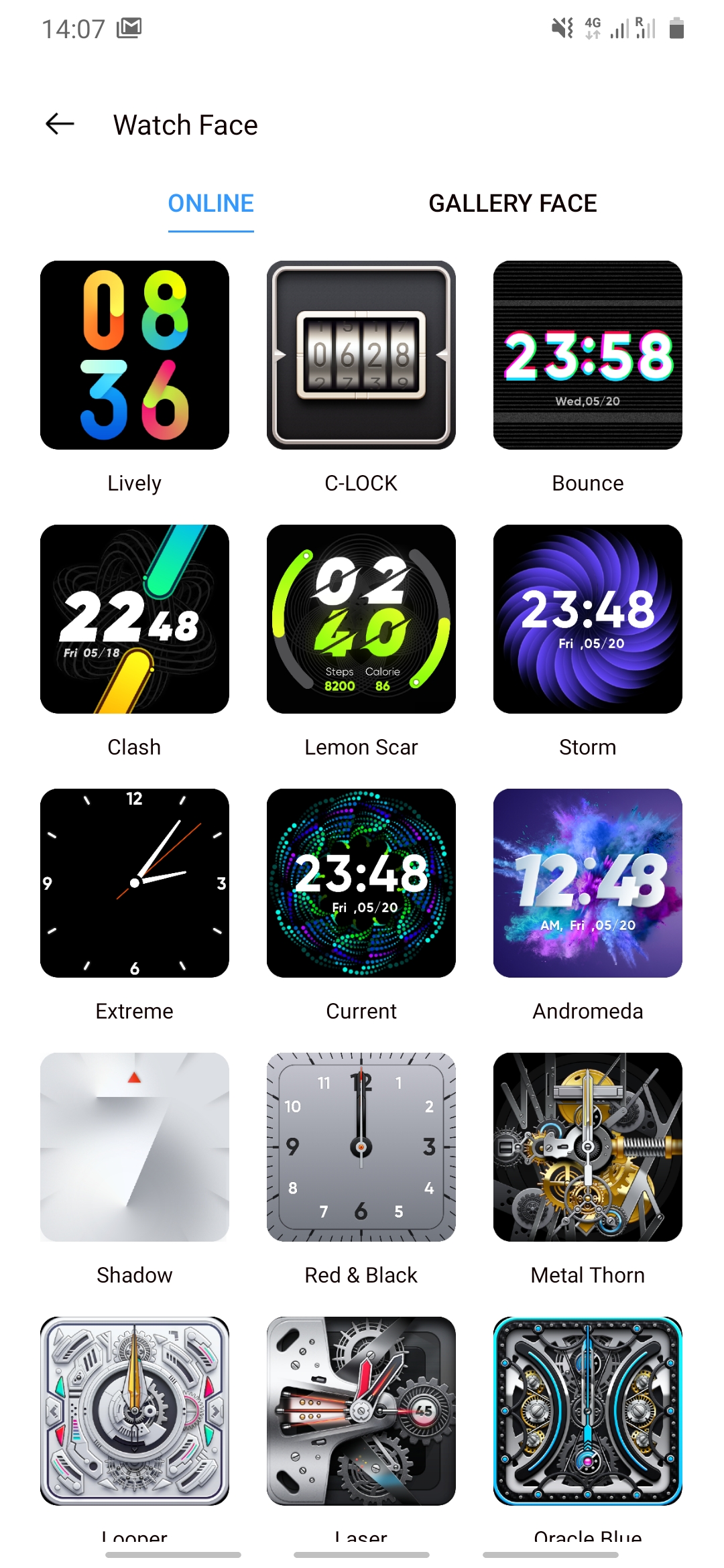Screen dimensions: 724x1568
Task: Open the Extreme analog watch face
Action: 134,883
